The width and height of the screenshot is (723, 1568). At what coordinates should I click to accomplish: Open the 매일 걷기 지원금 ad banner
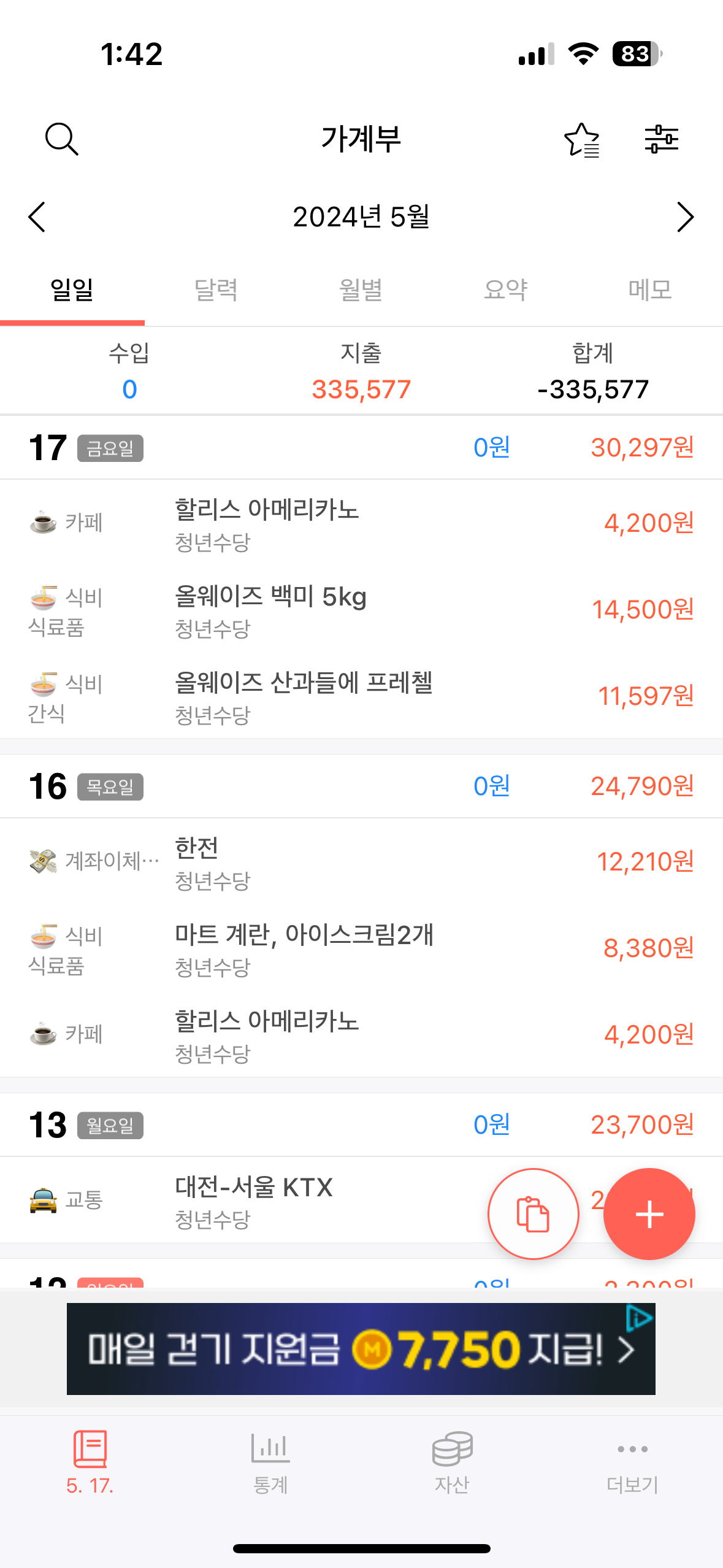[x=361, y=1349]
